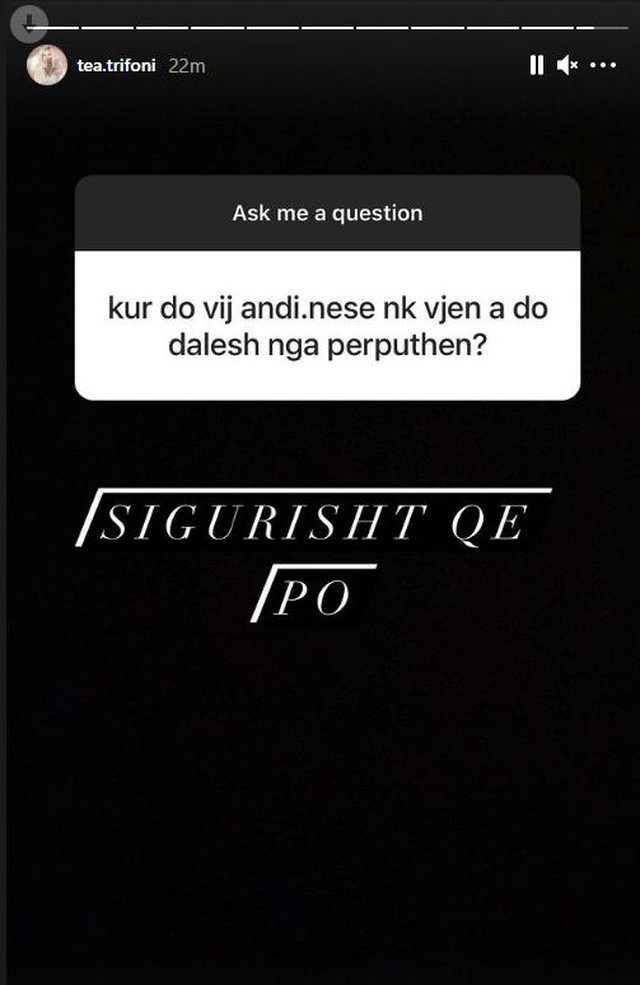Pause the story playback

tap(536, 65)
